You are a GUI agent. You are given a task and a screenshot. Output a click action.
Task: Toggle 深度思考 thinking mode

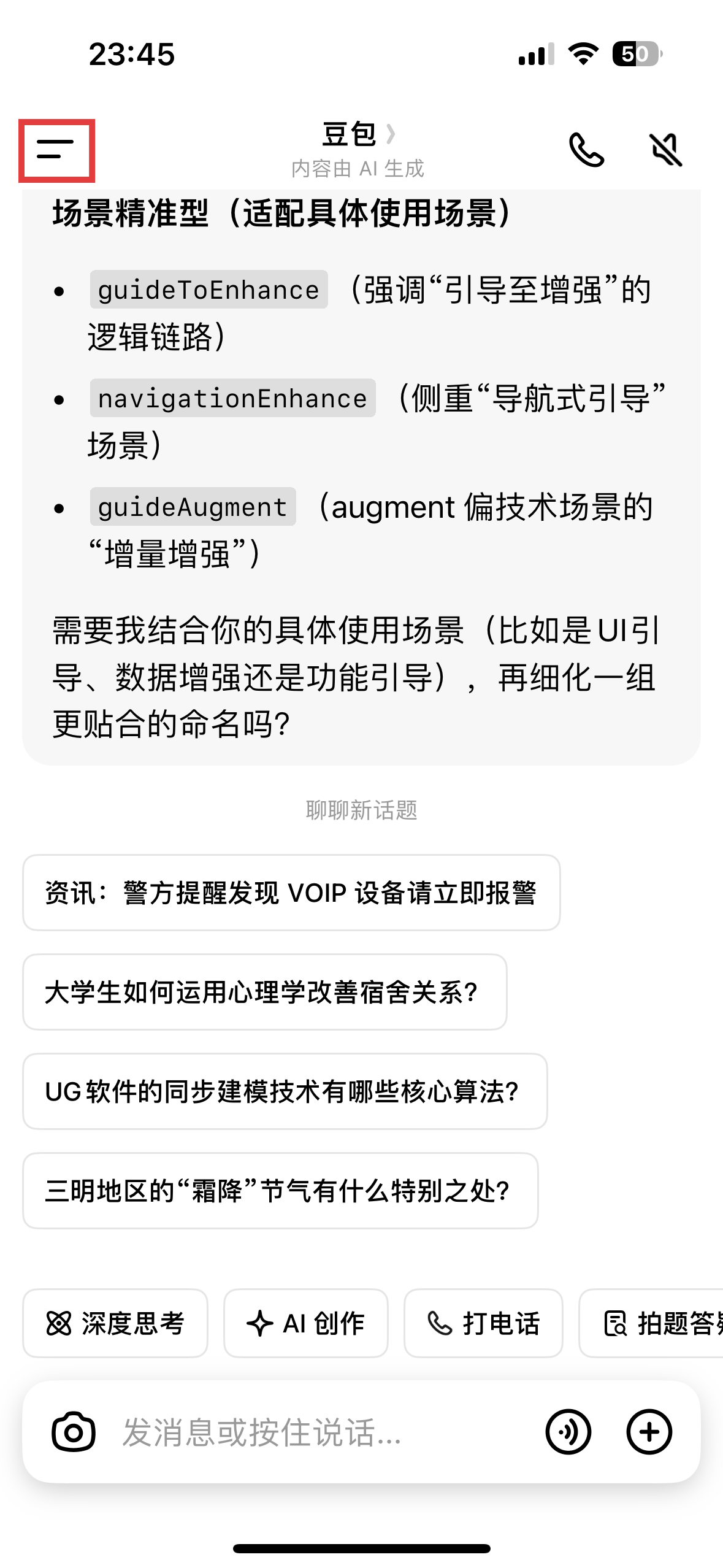pos(115,1323)
